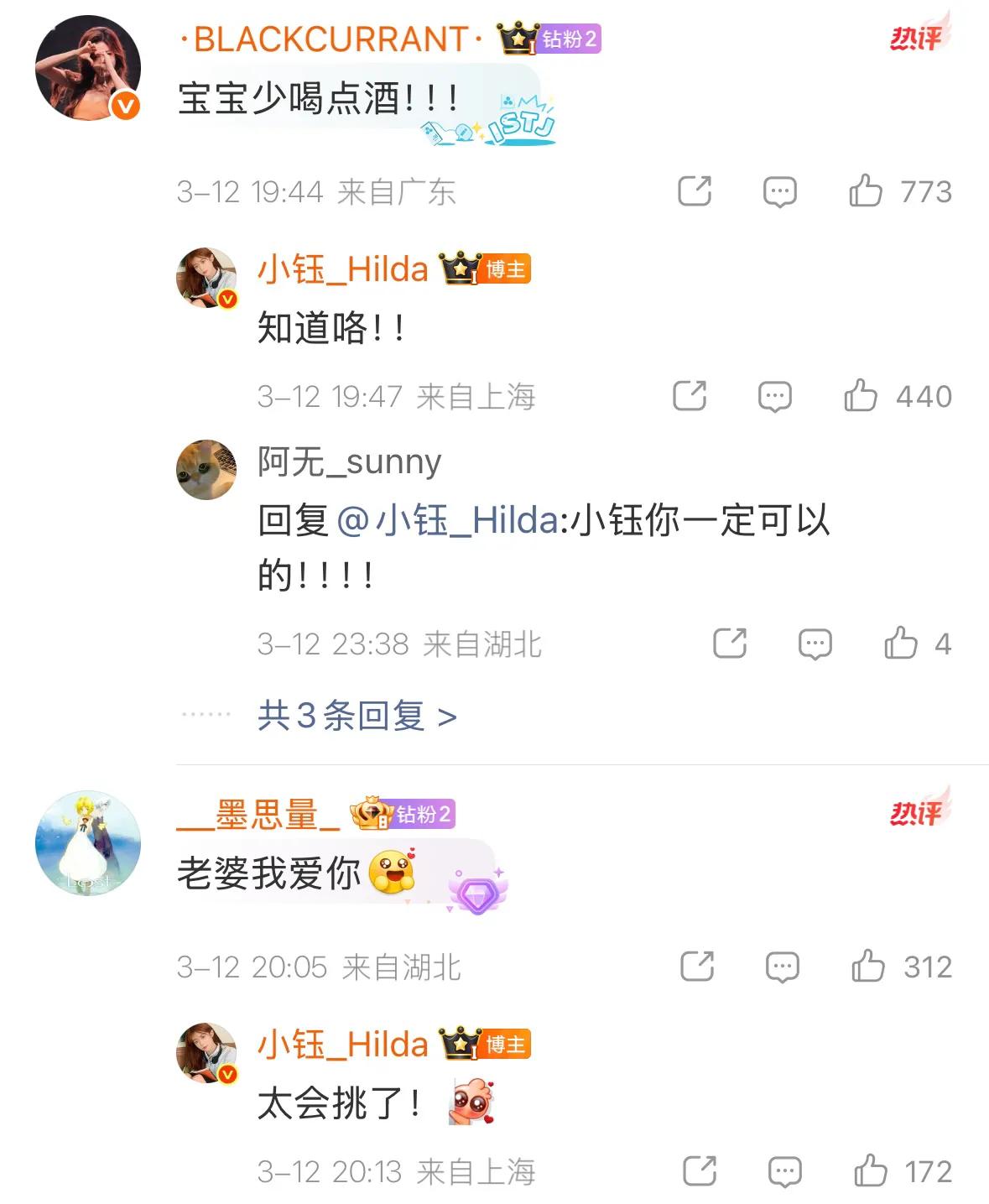Reply to BLACKCURRANT's comment about drinking
This screenshot has width=989, height=1204.
click(779, 191)
